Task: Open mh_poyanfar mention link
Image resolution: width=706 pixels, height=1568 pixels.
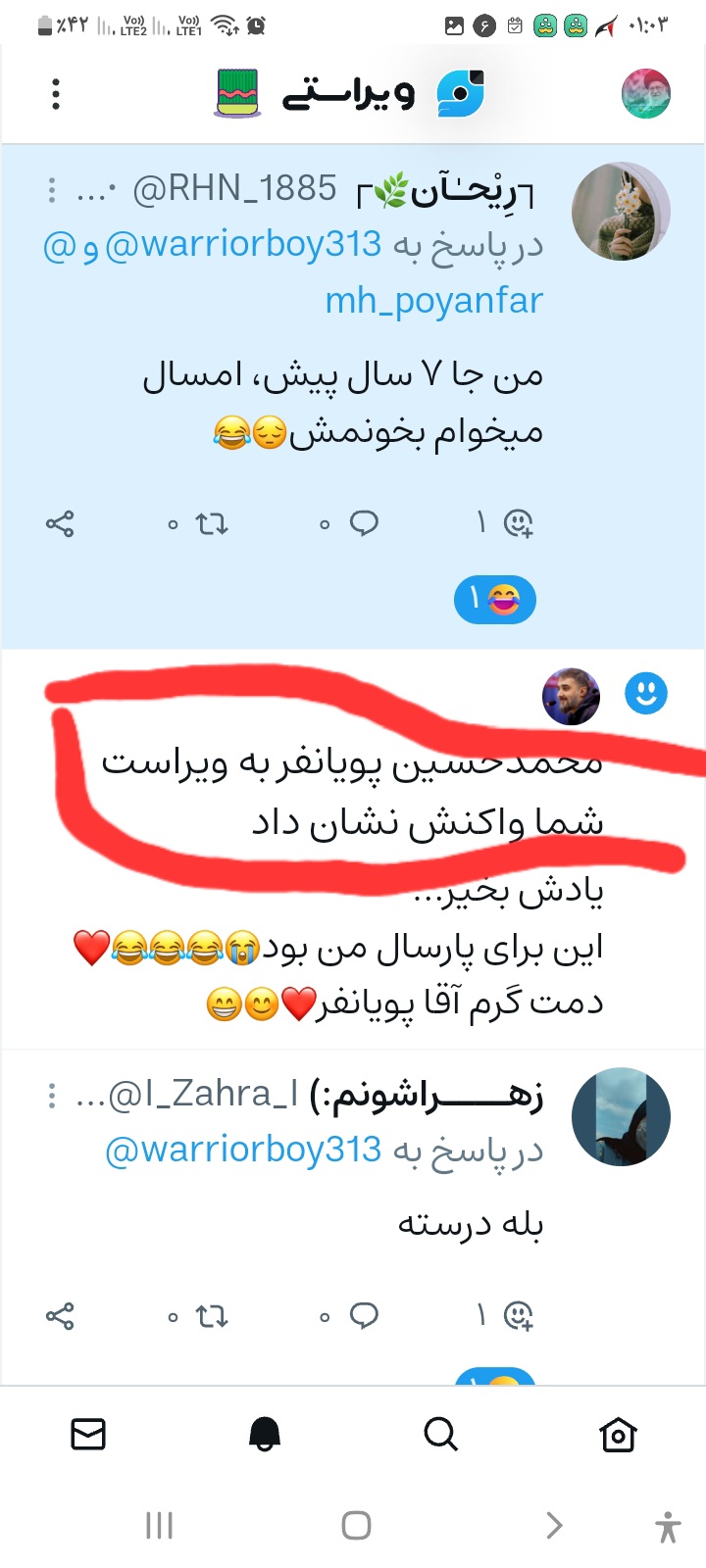Action: pos(433,301)
